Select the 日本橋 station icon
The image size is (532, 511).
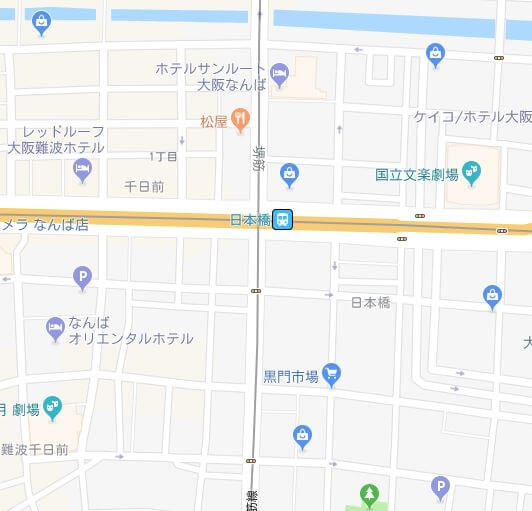click(x=282, y=220)
